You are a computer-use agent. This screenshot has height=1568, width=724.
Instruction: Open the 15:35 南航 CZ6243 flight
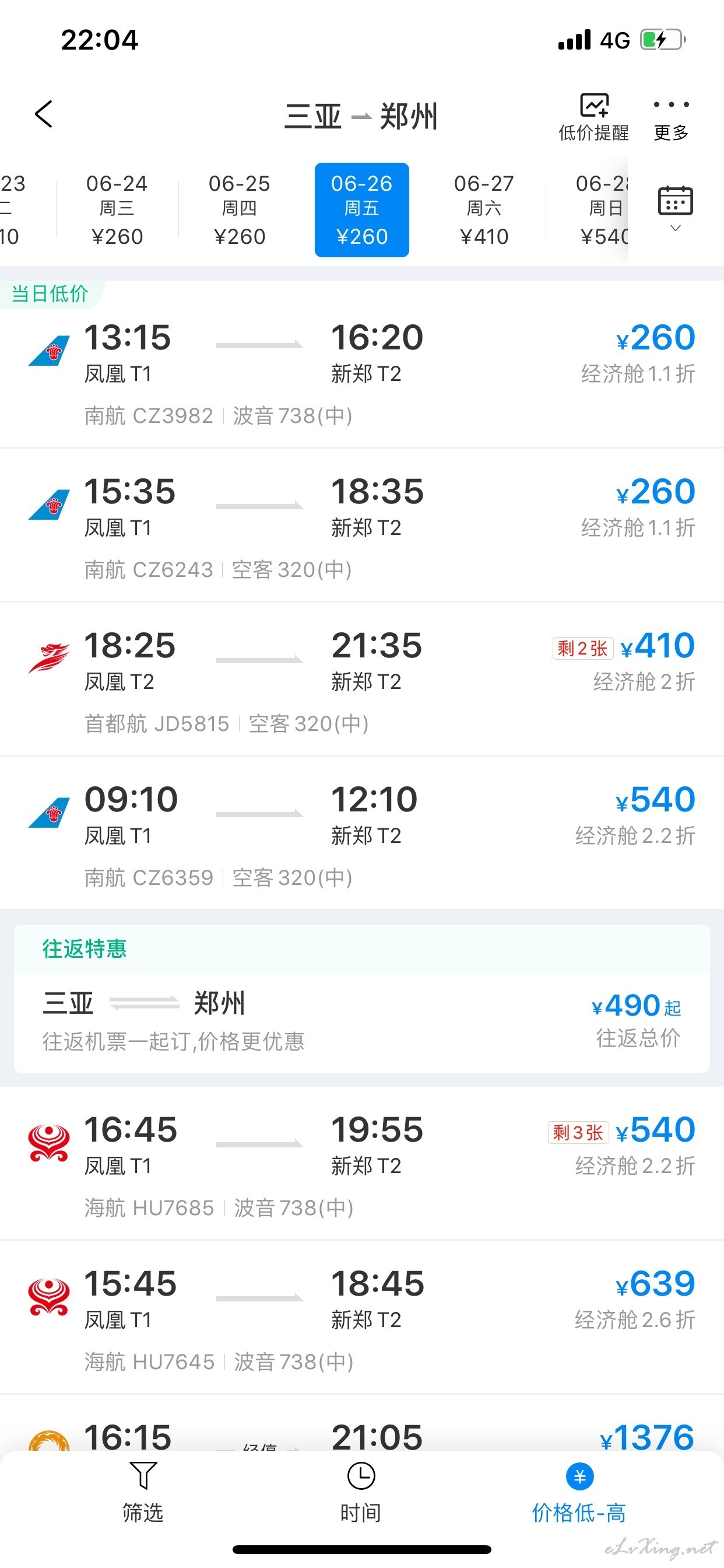coord(362,526)
